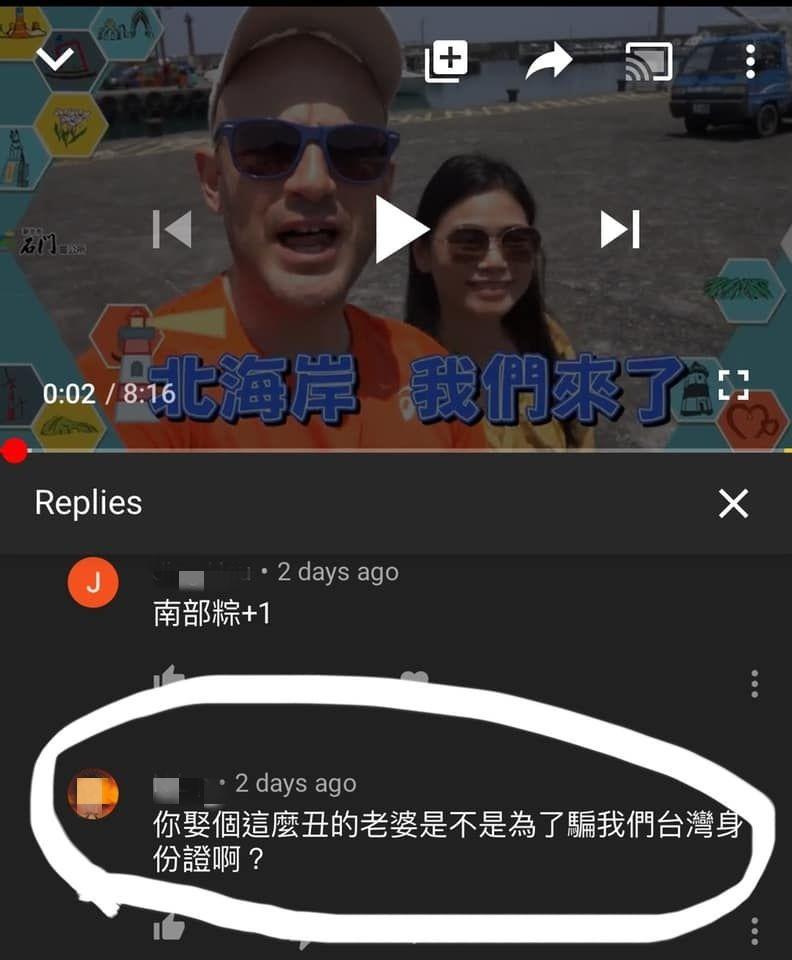Skip to the next video

620,230
